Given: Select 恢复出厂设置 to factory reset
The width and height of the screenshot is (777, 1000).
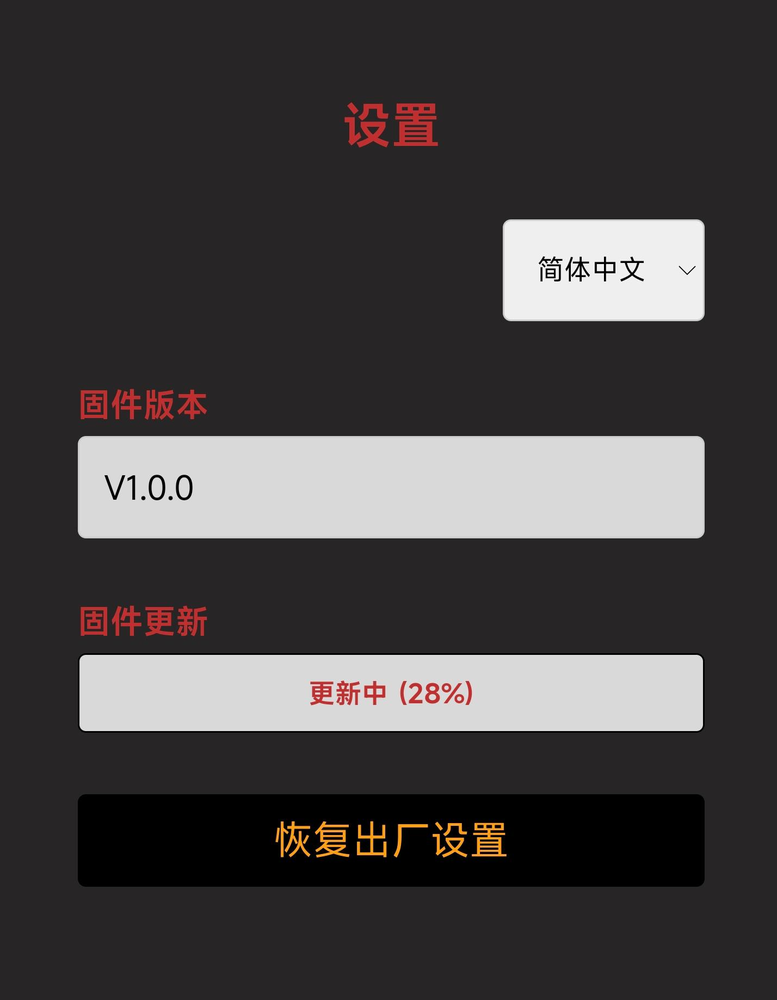Looking at the screenshot, I should point(391,840).
